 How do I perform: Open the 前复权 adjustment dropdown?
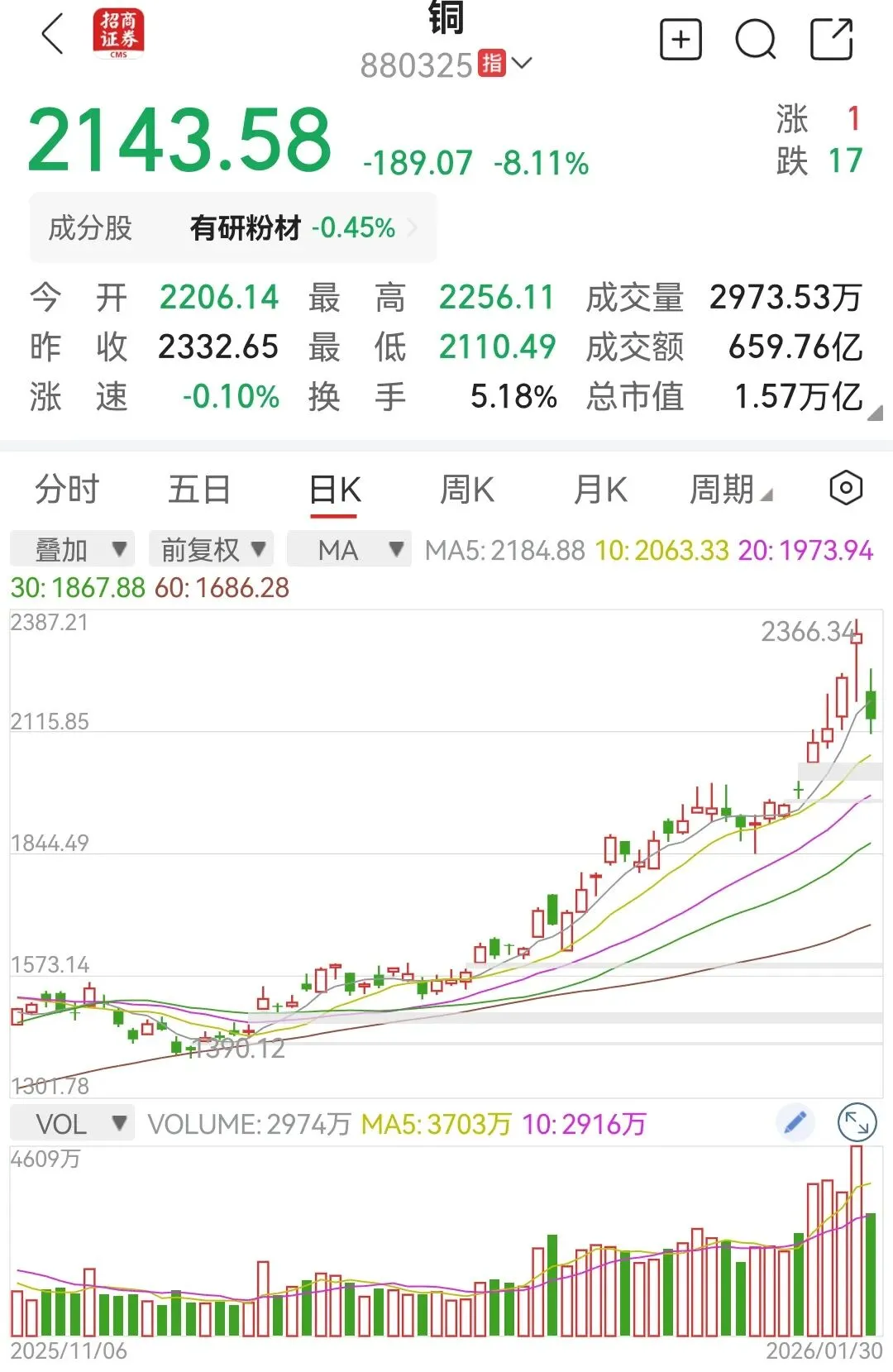212,549
